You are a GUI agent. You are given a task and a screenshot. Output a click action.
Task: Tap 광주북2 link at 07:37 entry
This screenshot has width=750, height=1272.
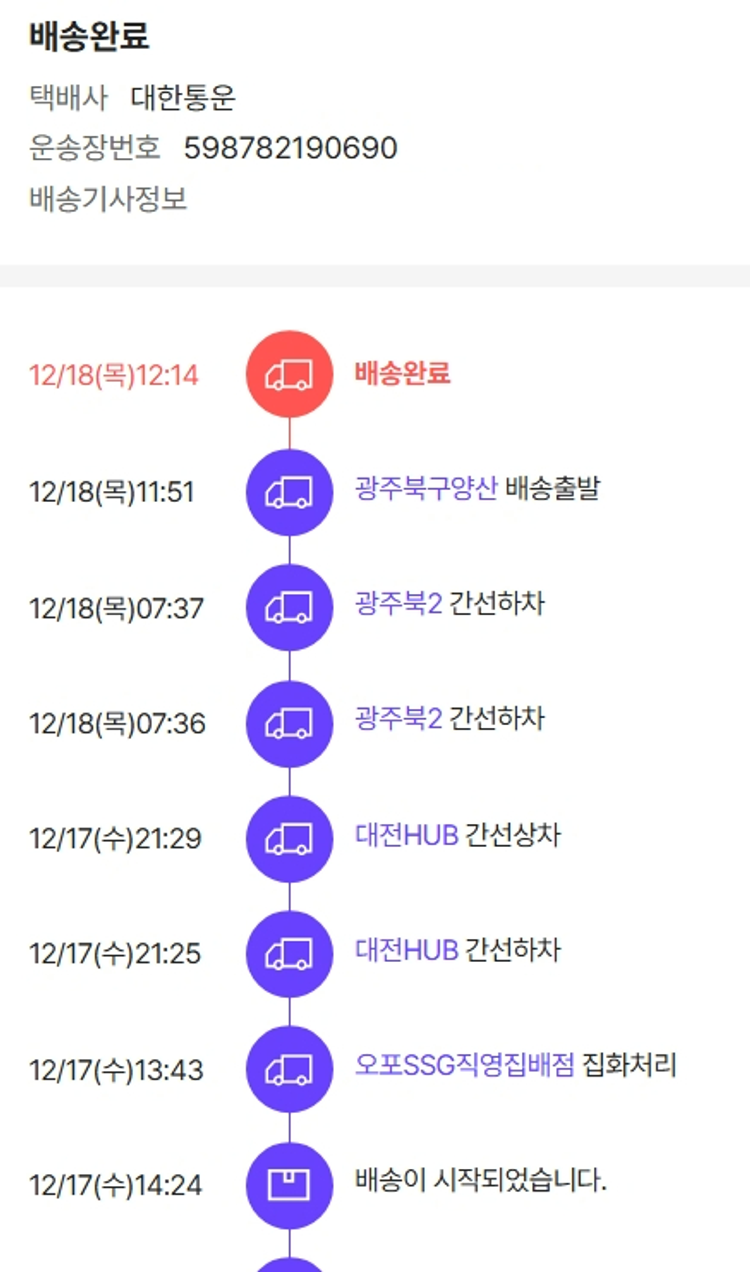(398, 604)
